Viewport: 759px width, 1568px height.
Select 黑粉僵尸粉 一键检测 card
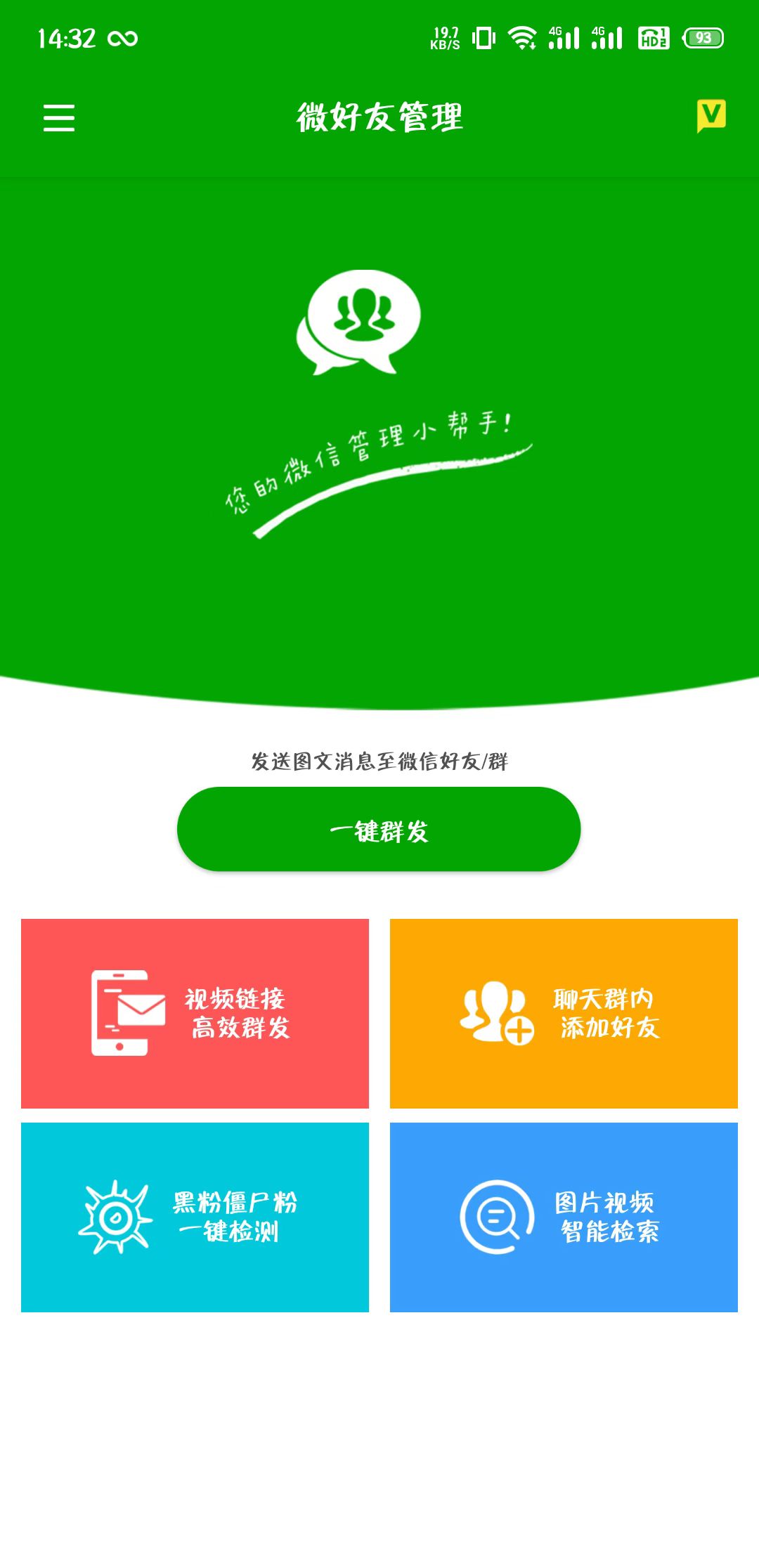[x=195, y=1217]
